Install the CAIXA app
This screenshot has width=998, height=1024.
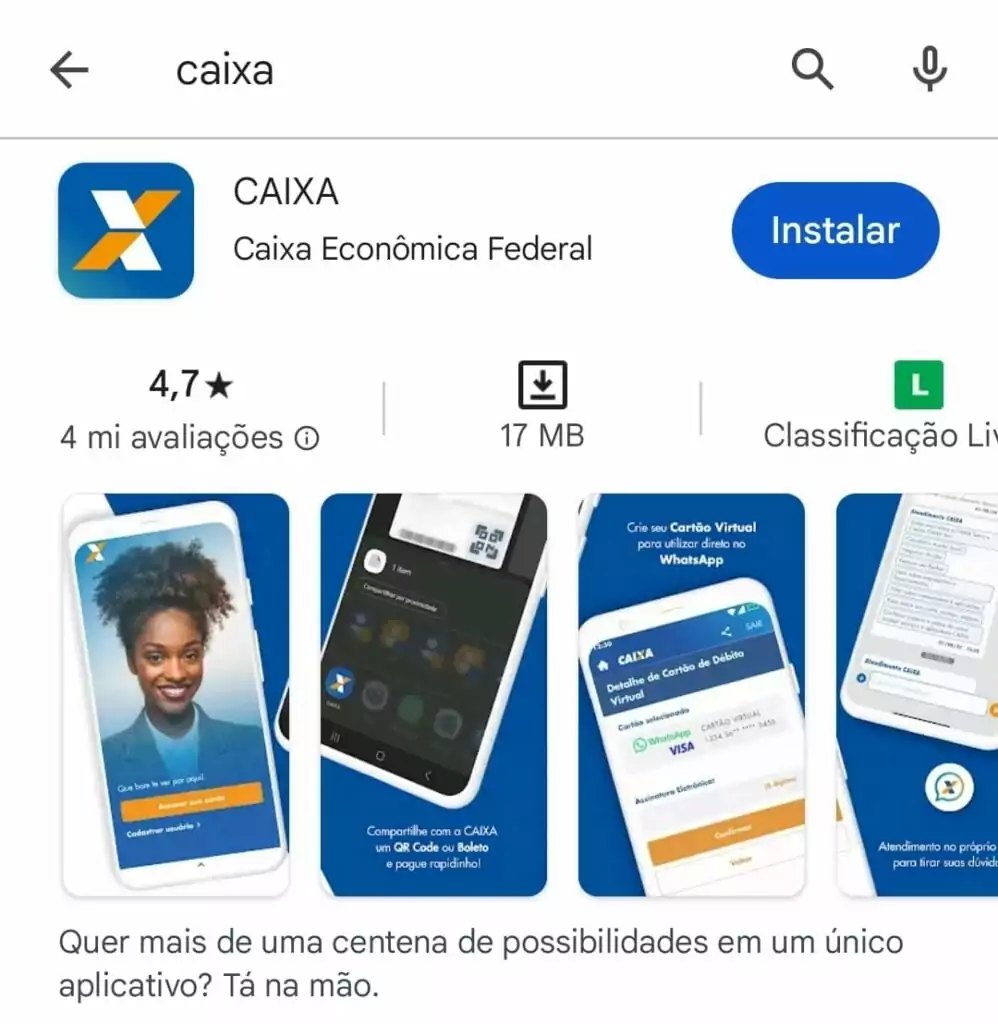[835, 230]
